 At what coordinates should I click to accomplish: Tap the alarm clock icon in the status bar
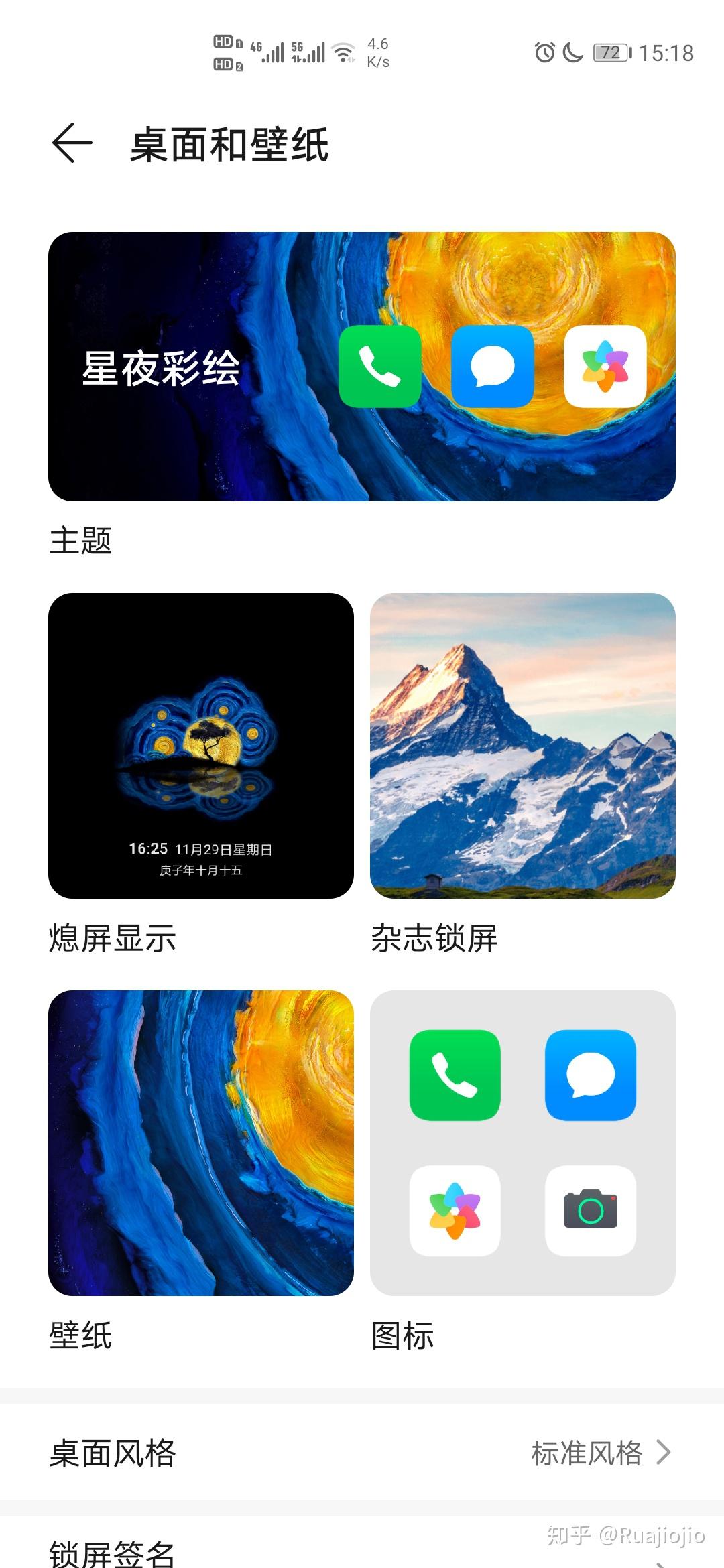pyautogui.click(x=544, y=52)
